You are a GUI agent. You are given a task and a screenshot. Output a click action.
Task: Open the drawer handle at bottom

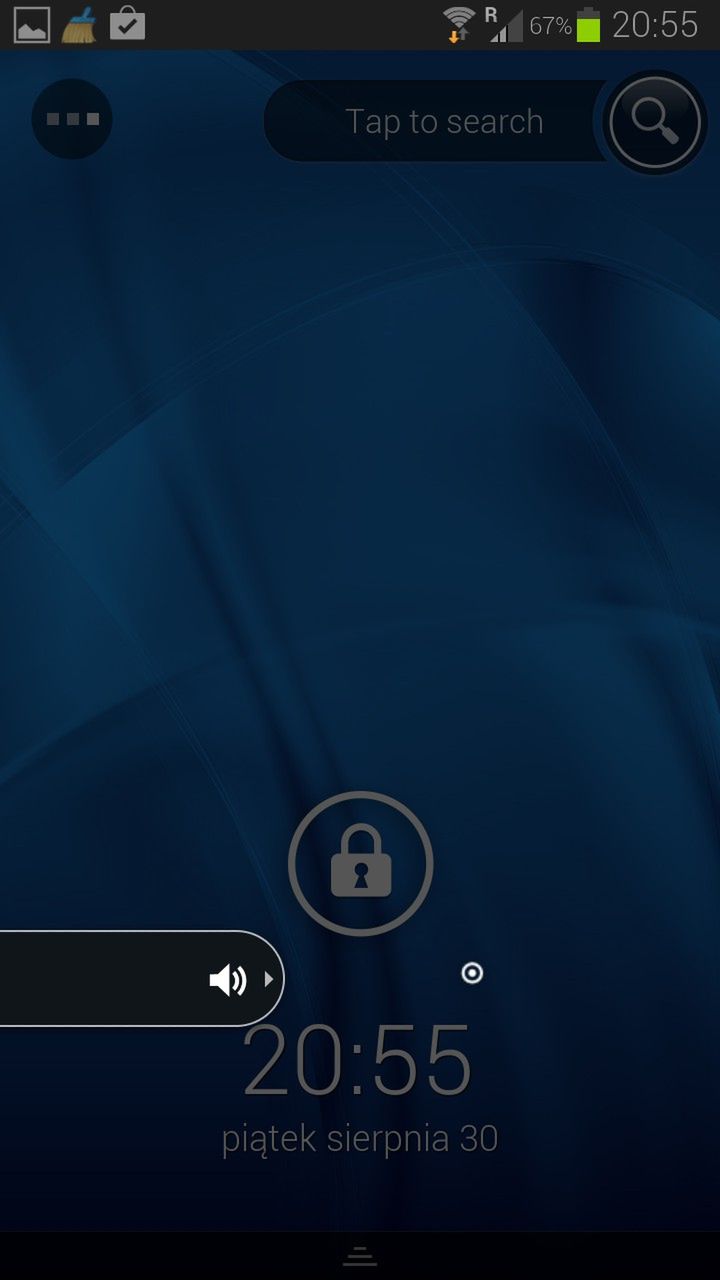(360, 1257)
